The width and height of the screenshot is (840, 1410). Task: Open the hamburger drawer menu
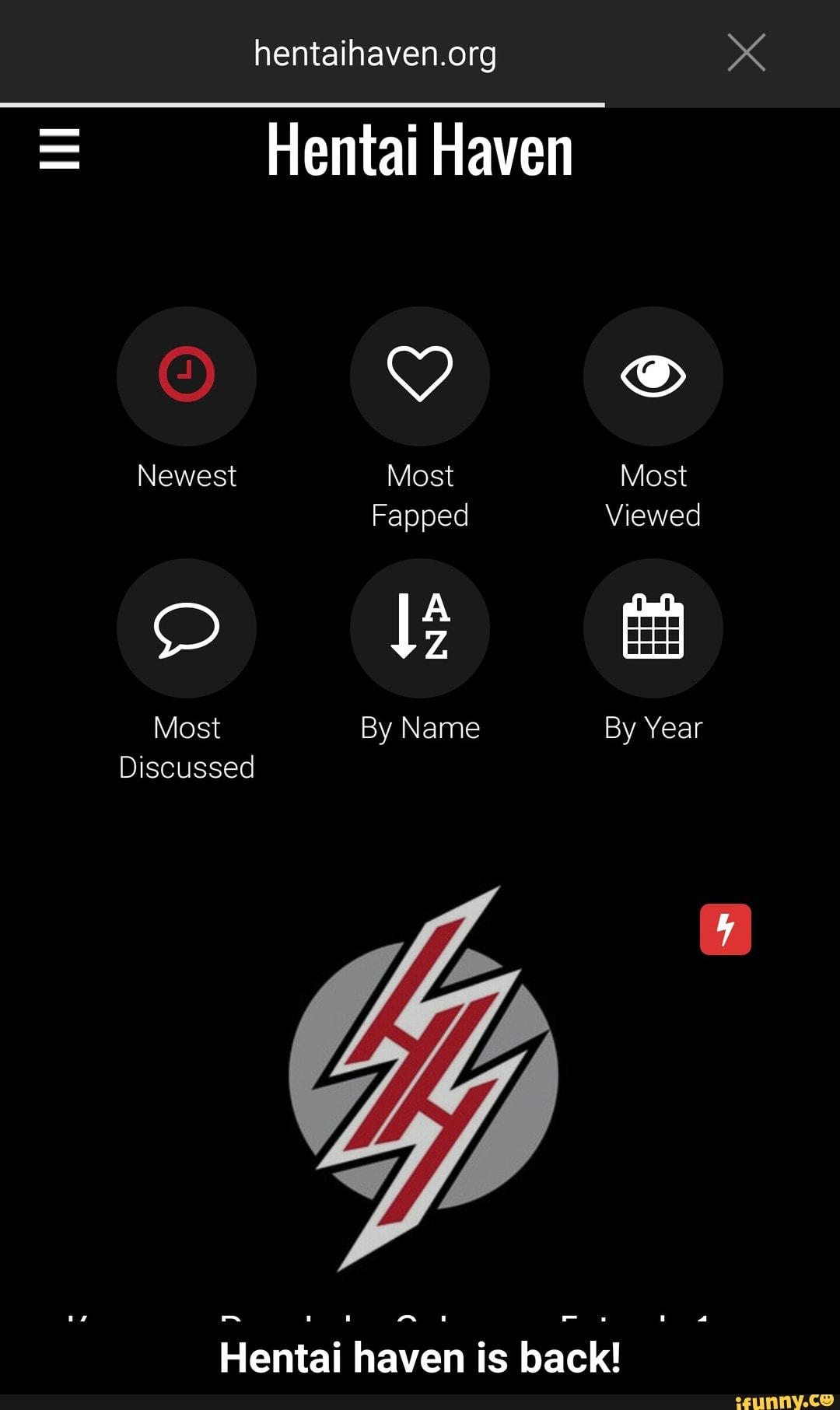tap(59, 149)
